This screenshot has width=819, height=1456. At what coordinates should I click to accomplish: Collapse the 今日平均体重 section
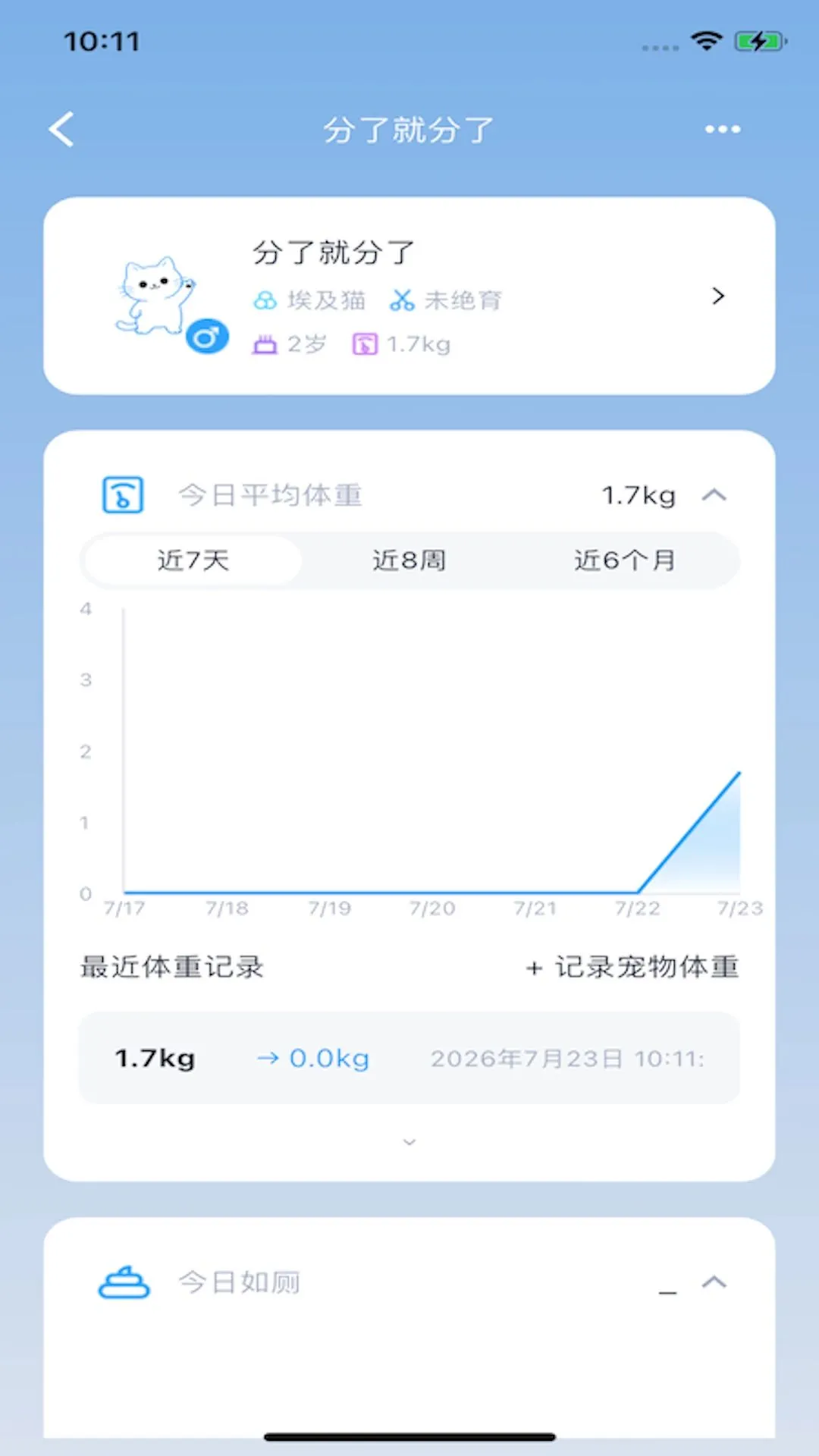tap(714, 496)
